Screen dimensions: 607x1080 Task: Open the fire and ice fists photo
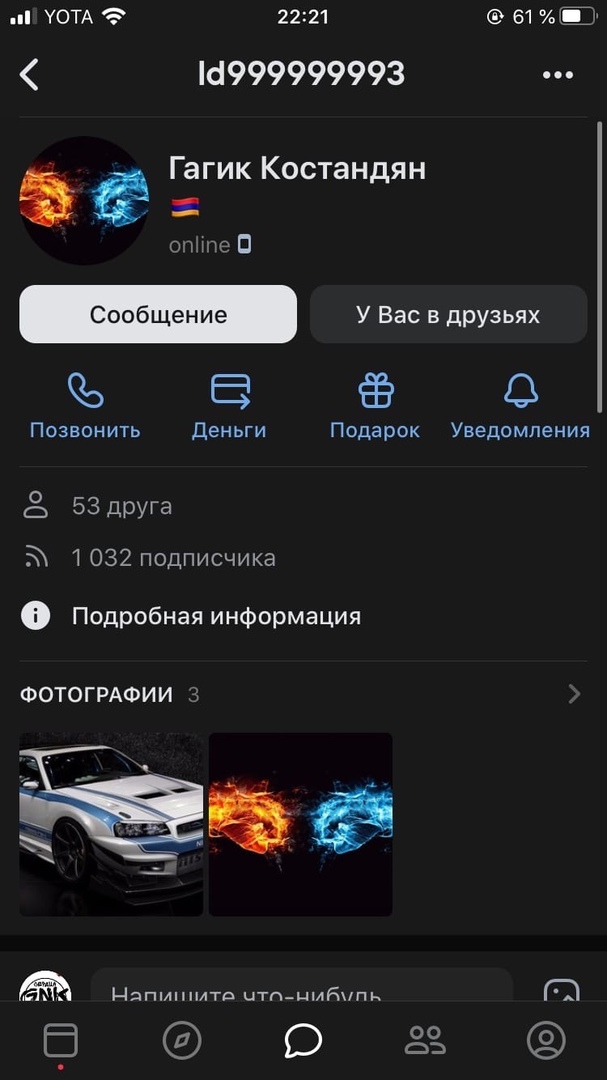tap(300, 824)
